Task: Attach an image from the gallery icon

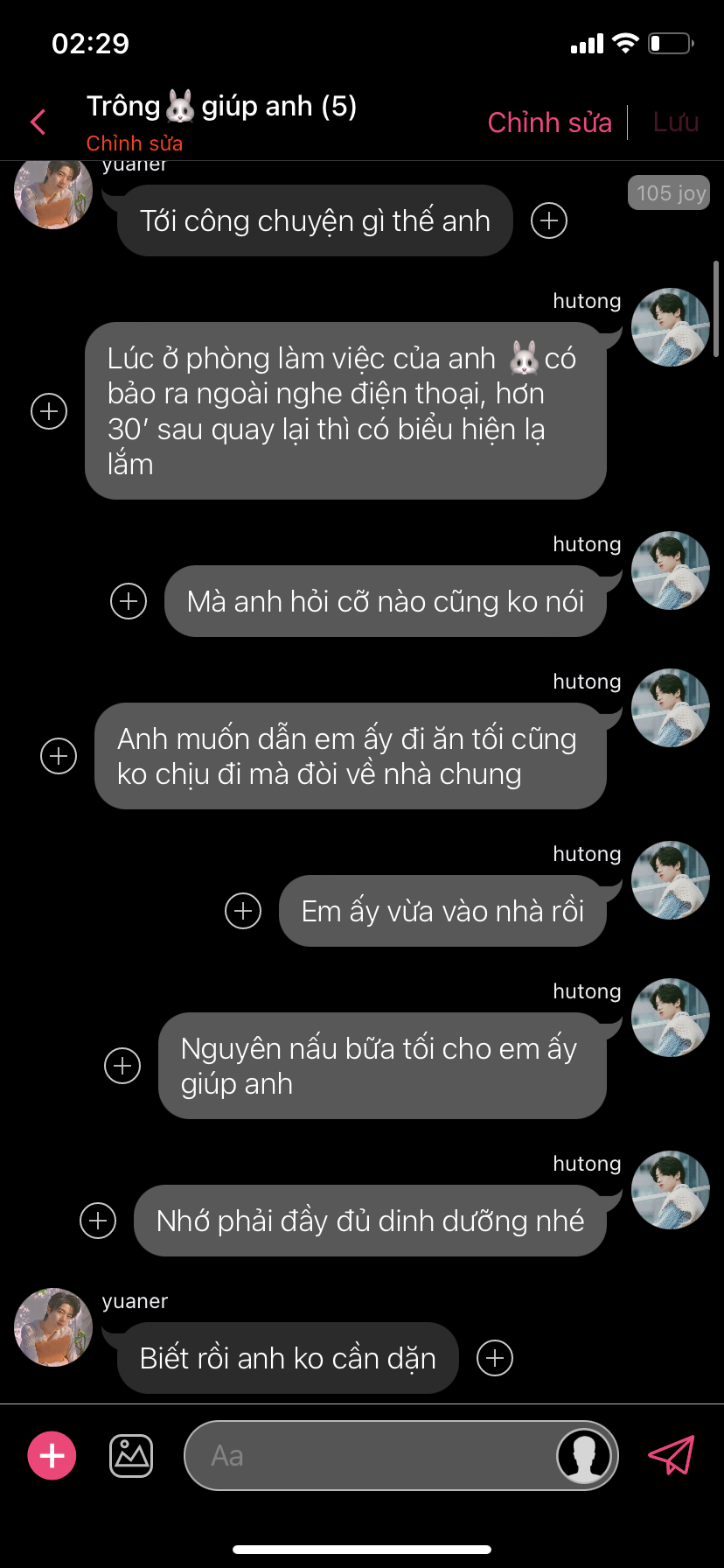Action: [131, 1456]
